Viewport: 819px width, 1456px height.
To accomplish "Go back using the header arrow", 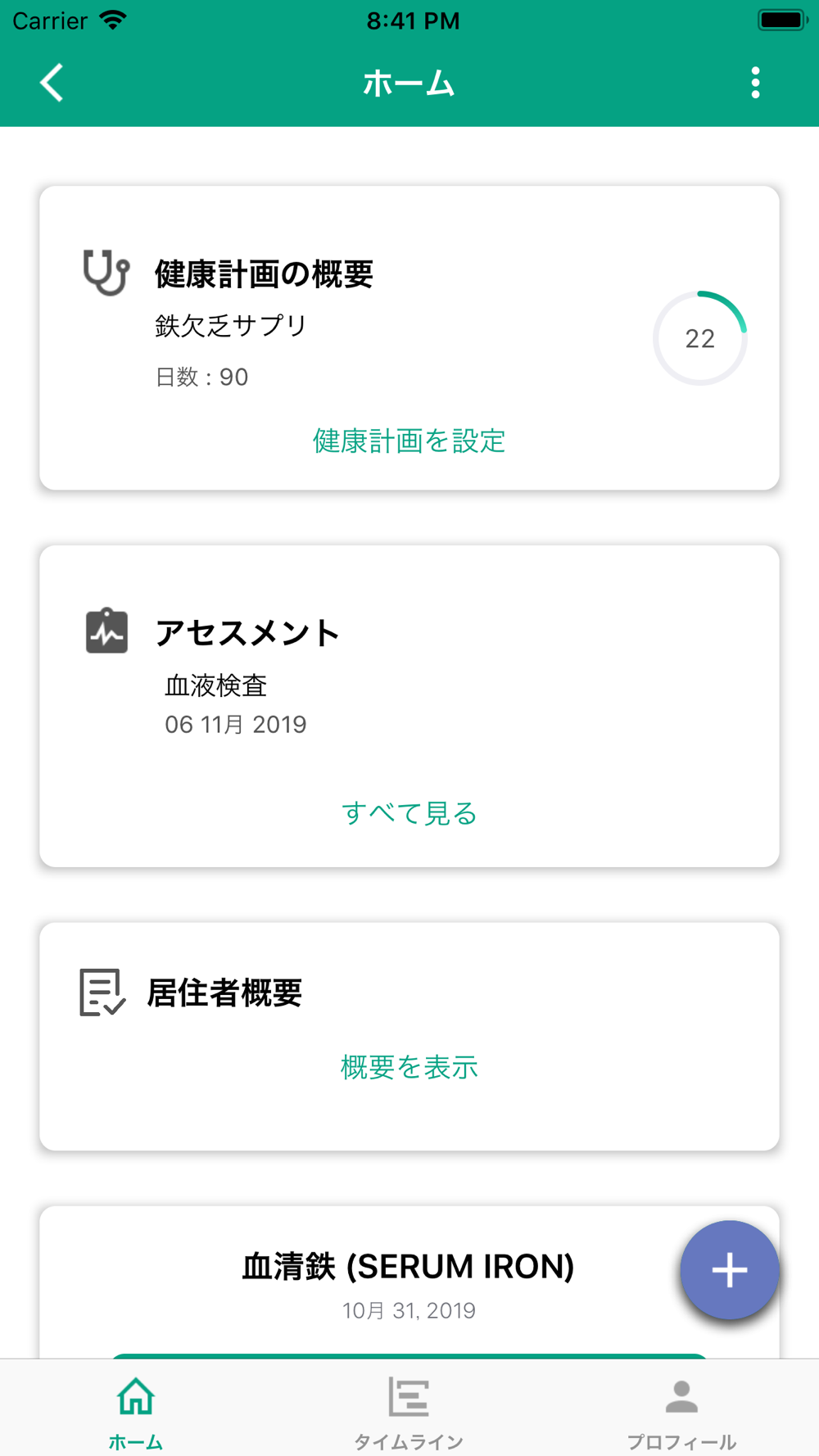I will coord(52,83).
